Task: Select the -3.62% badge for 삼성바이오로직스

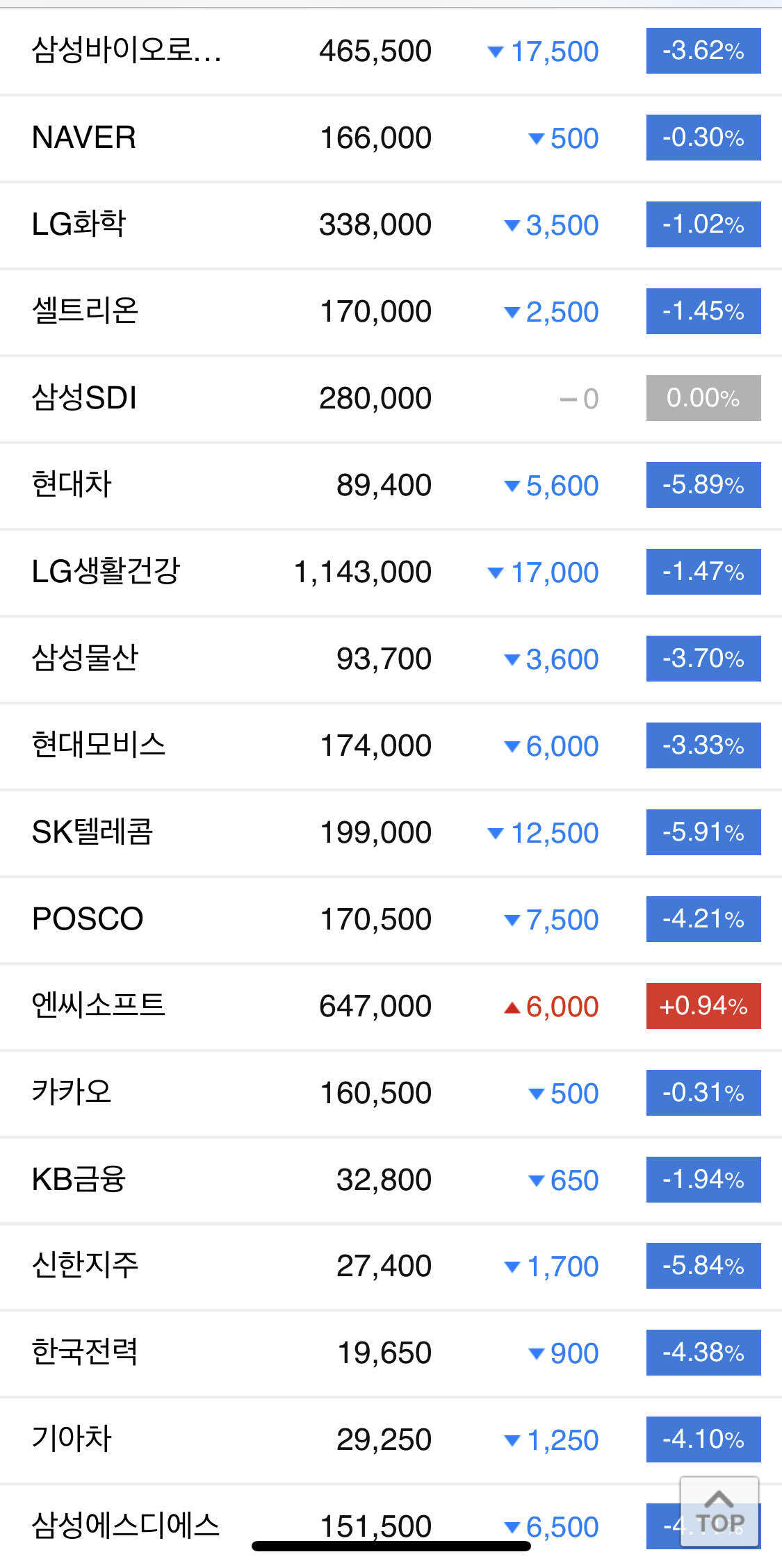Action: [x=702, y=51]
